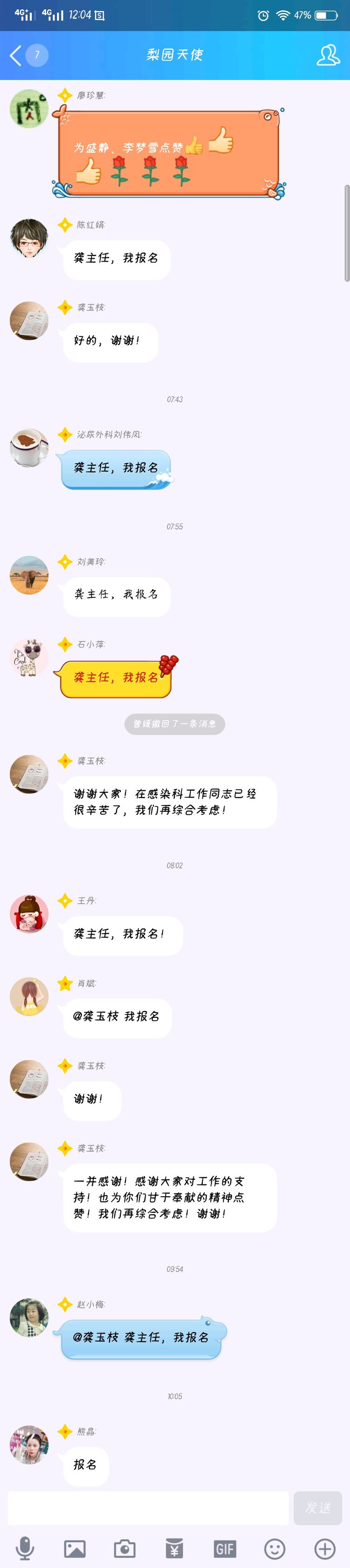Open the emoji panel
Screen dimensions: 350x1568
click(274, 1548)
